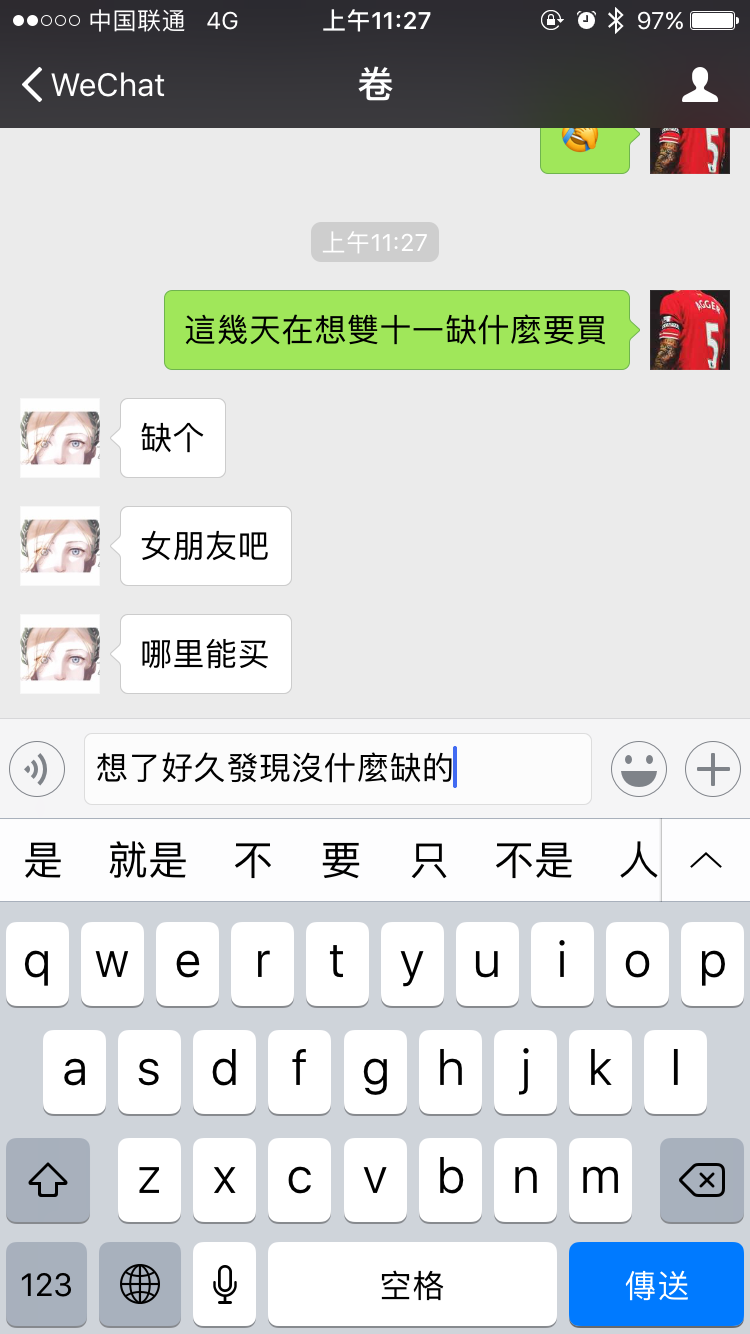Switch to the 123 number keyboard
Image resolution: width=750 pixels, height=1334 pixels.
(x=47, y=1285)
